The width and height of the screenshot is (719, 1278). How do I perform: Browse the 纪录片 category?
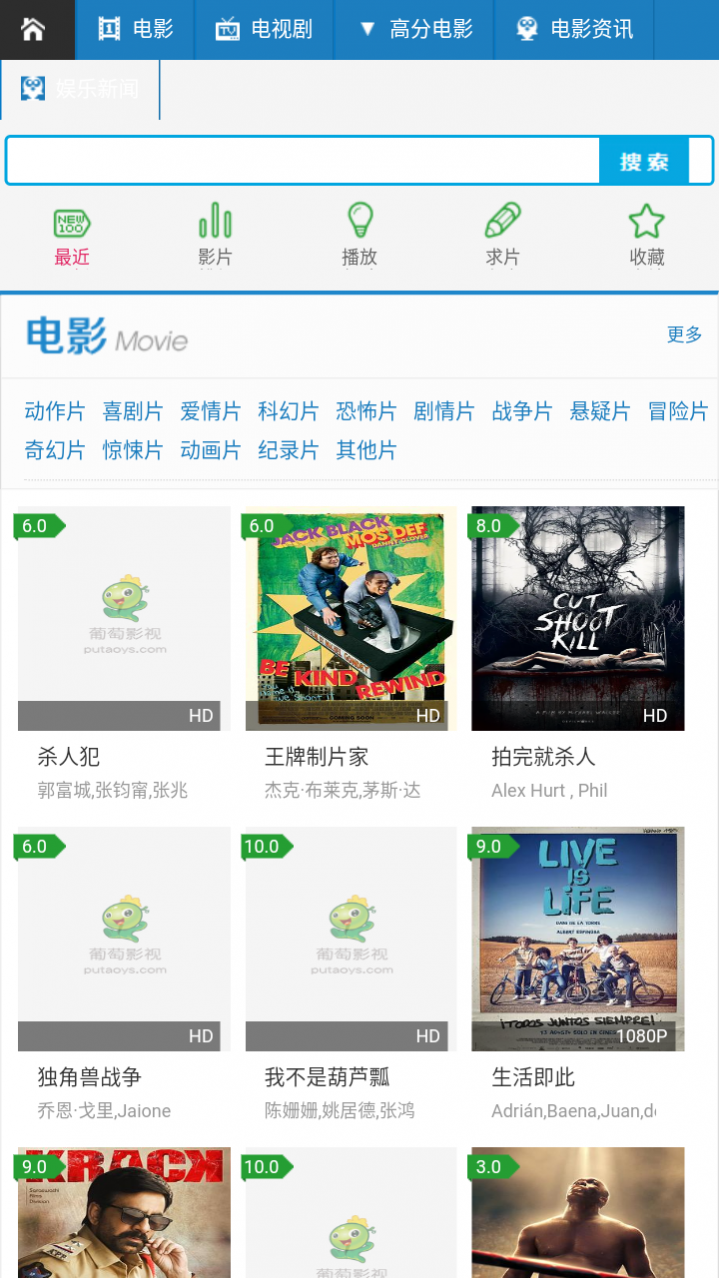coord(288,450)
